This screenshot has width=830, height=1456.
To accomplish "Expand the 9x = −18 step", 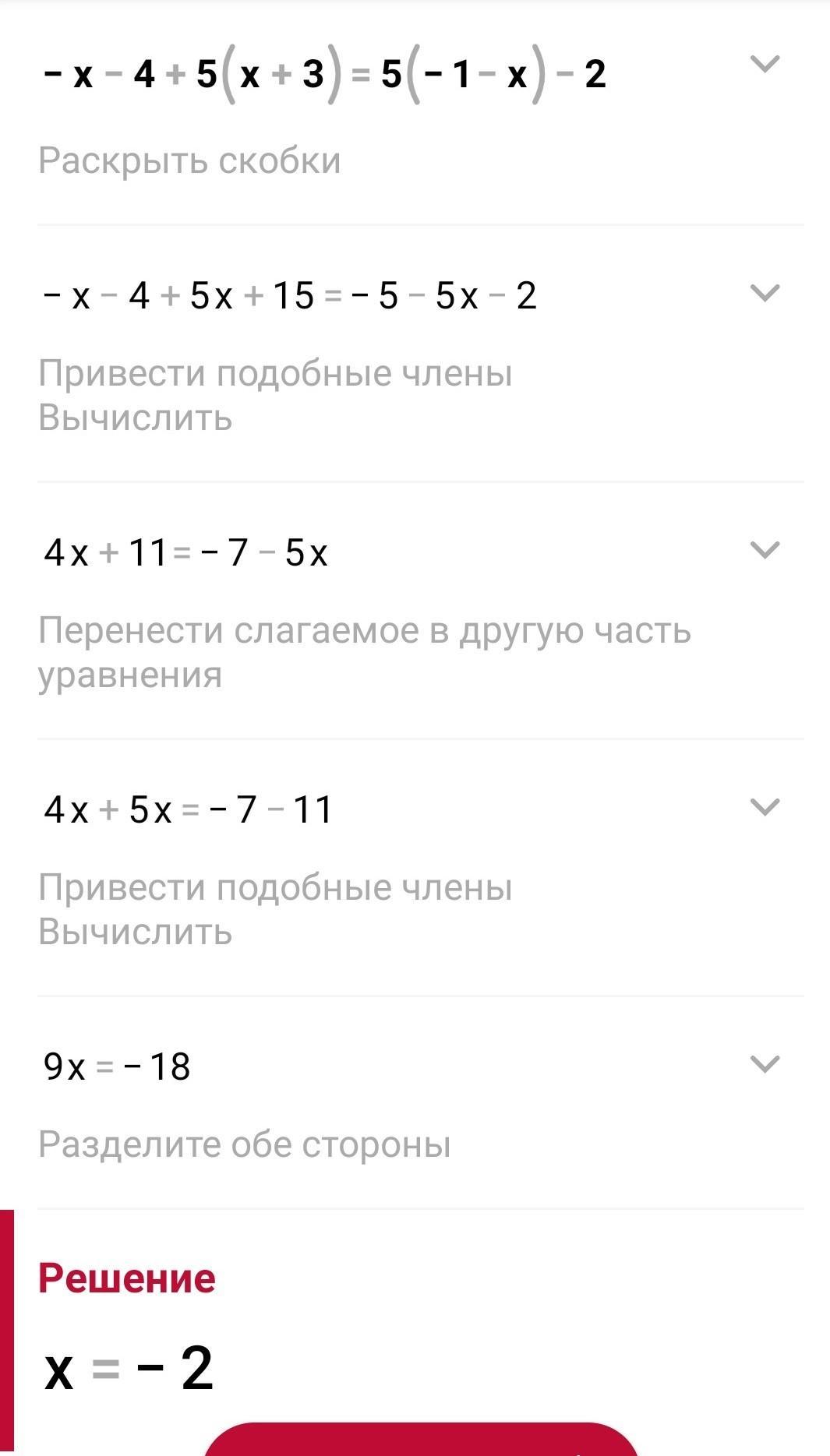I will [765, 1064].
